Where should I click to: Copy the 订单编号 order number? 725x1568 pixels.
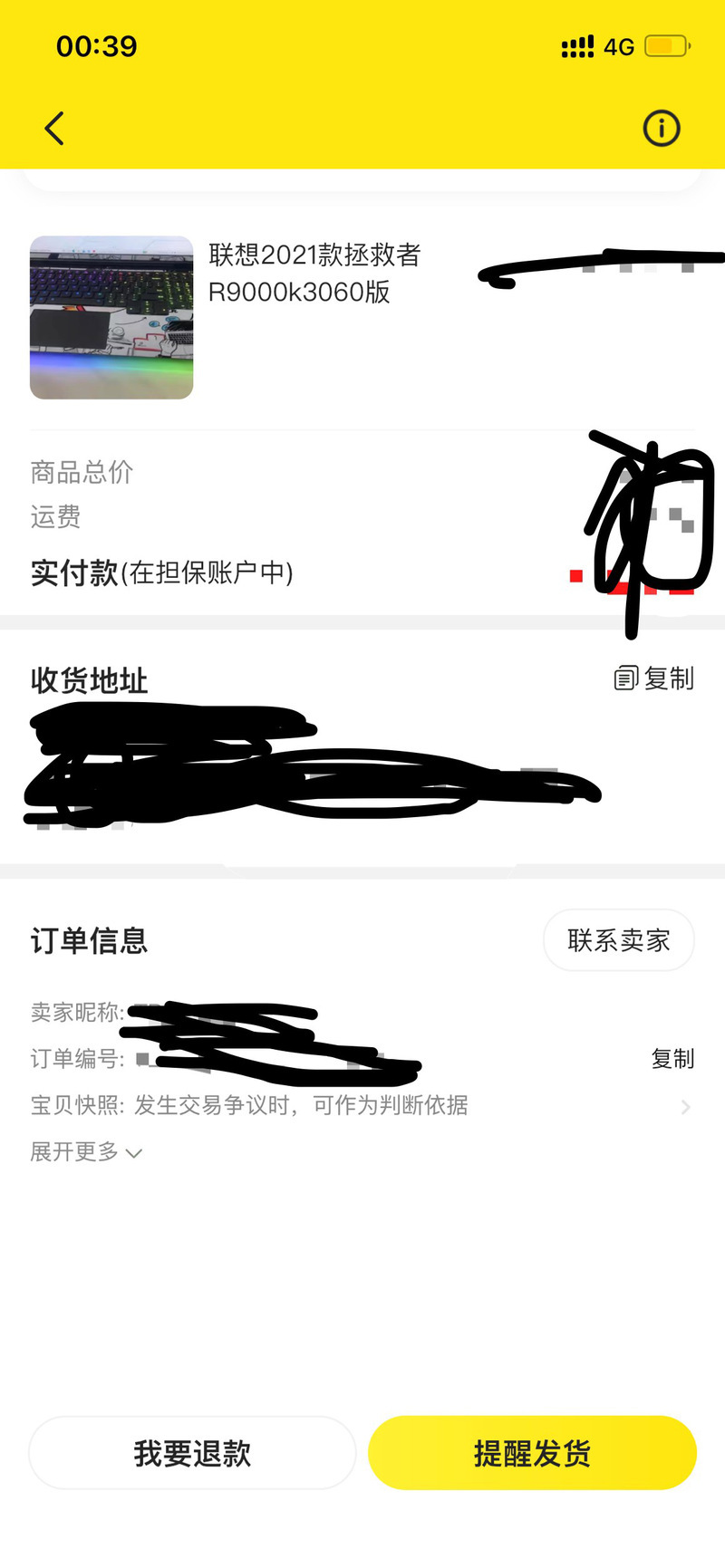pos(672,1059)
